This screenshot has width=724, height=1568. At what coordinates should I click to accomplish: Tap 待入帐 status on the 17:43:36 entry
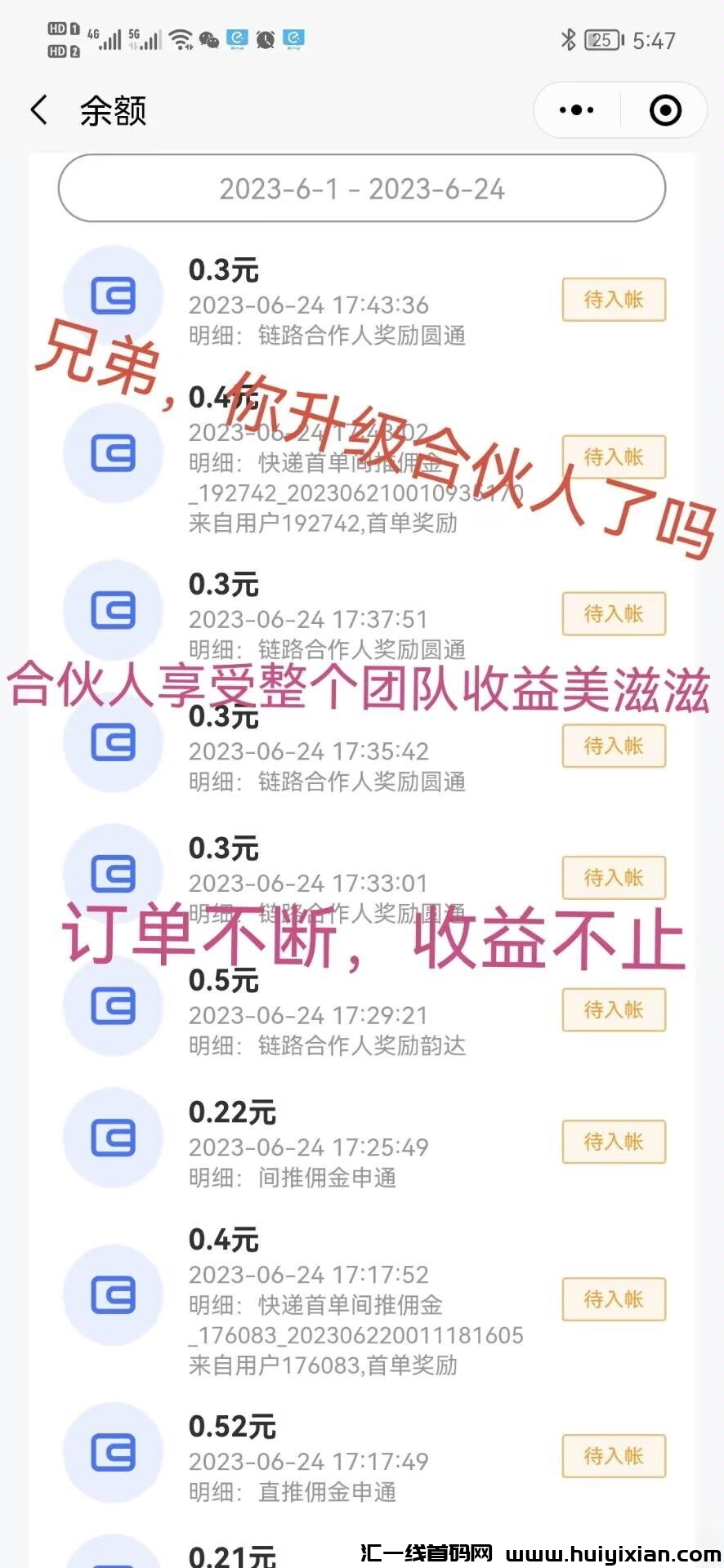[614, 300]
